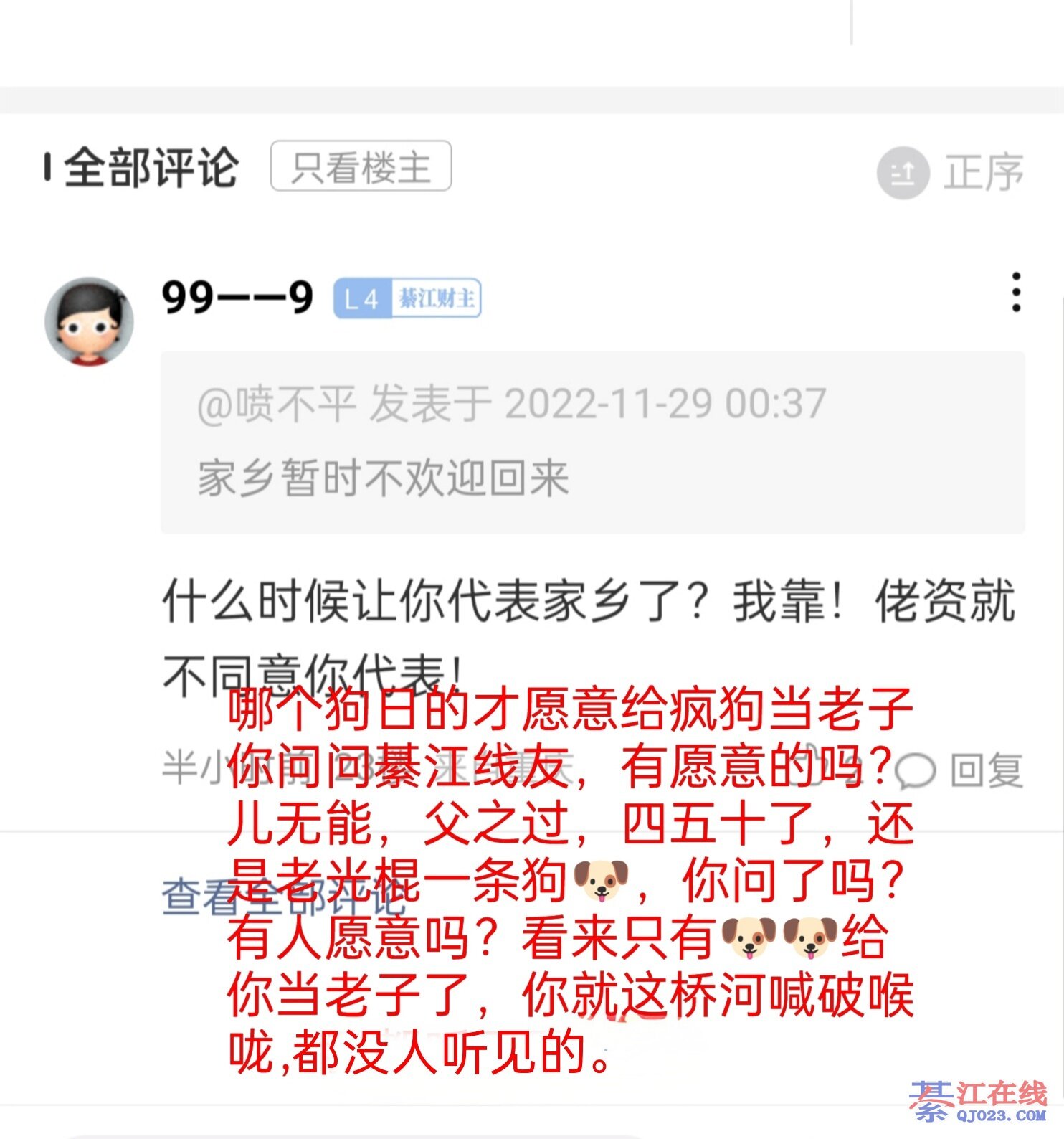Open 99——9's profile avatar
The width and height of the screenshot is (1064, 1139).
pos(90,321)
